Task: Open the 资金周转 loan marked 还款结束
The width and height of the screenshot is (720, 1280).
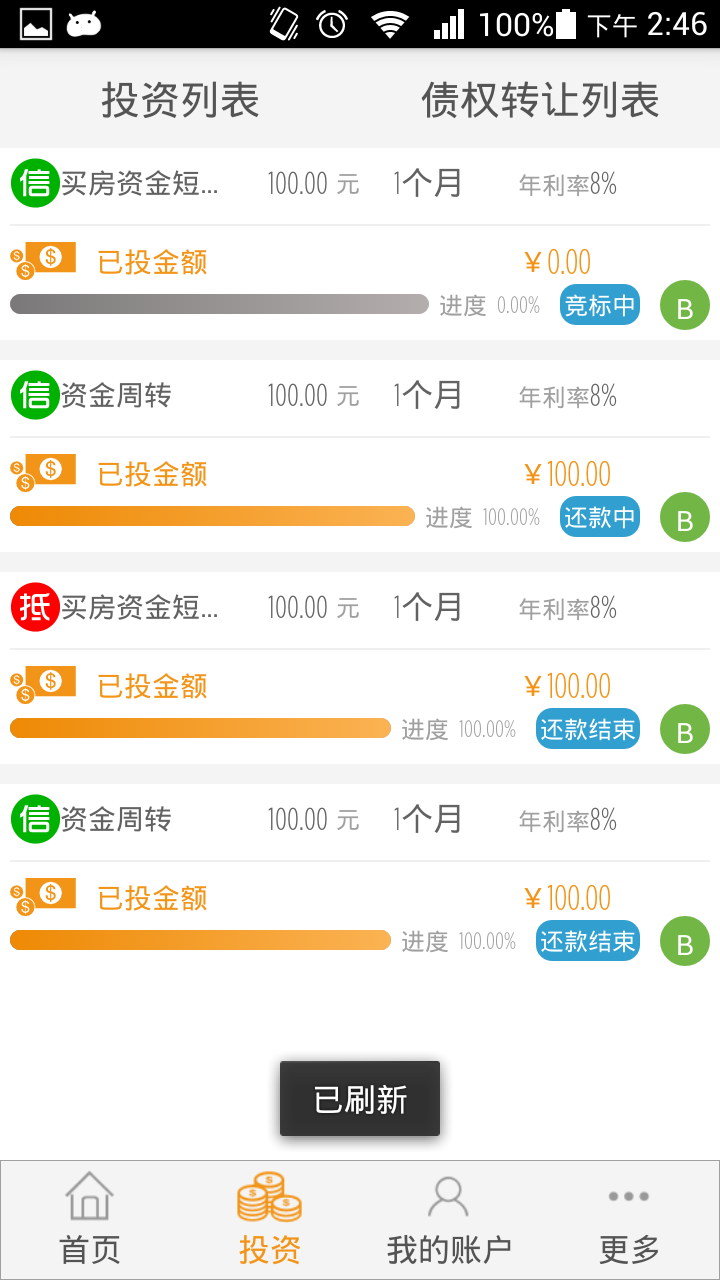Action: click(x=116, y=820)
